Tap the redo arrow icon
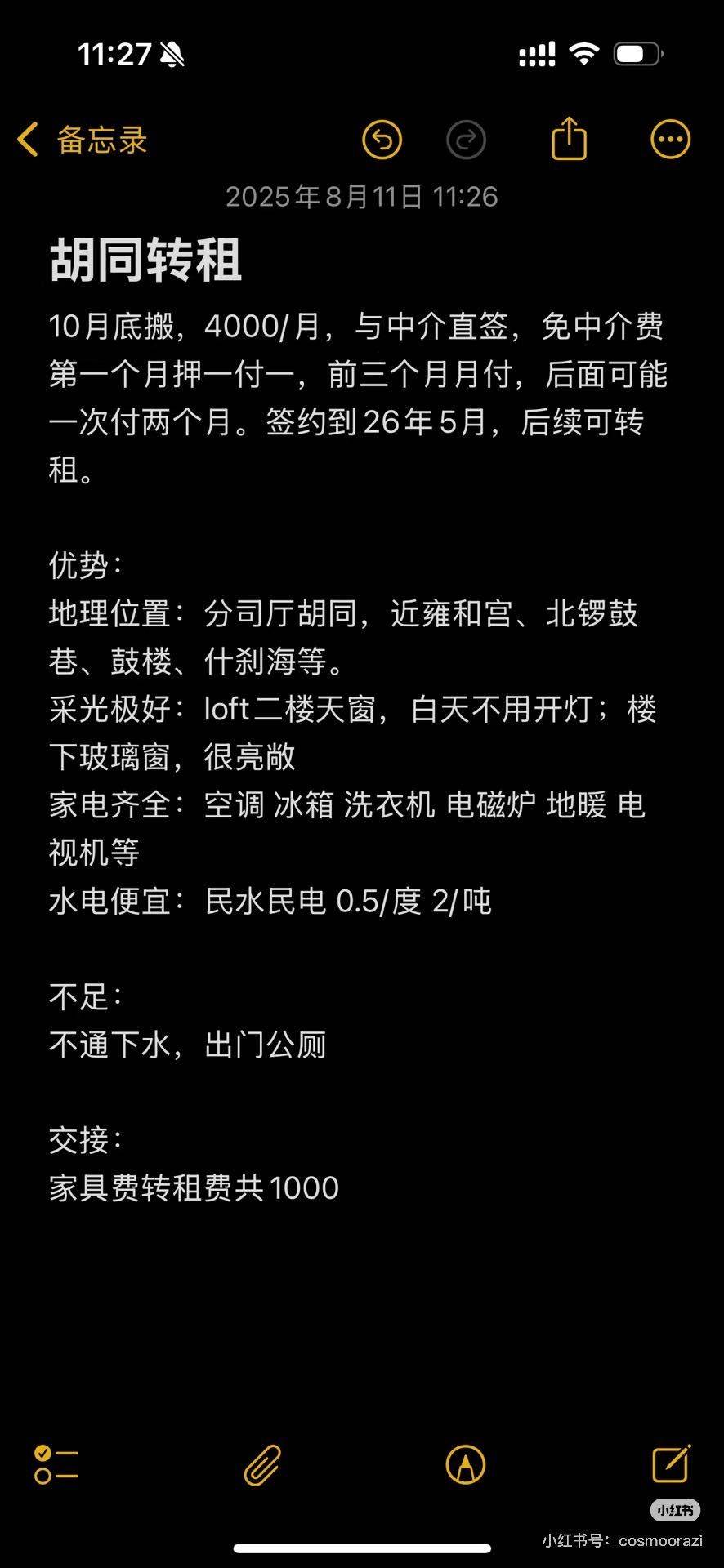 click(467, 140)
